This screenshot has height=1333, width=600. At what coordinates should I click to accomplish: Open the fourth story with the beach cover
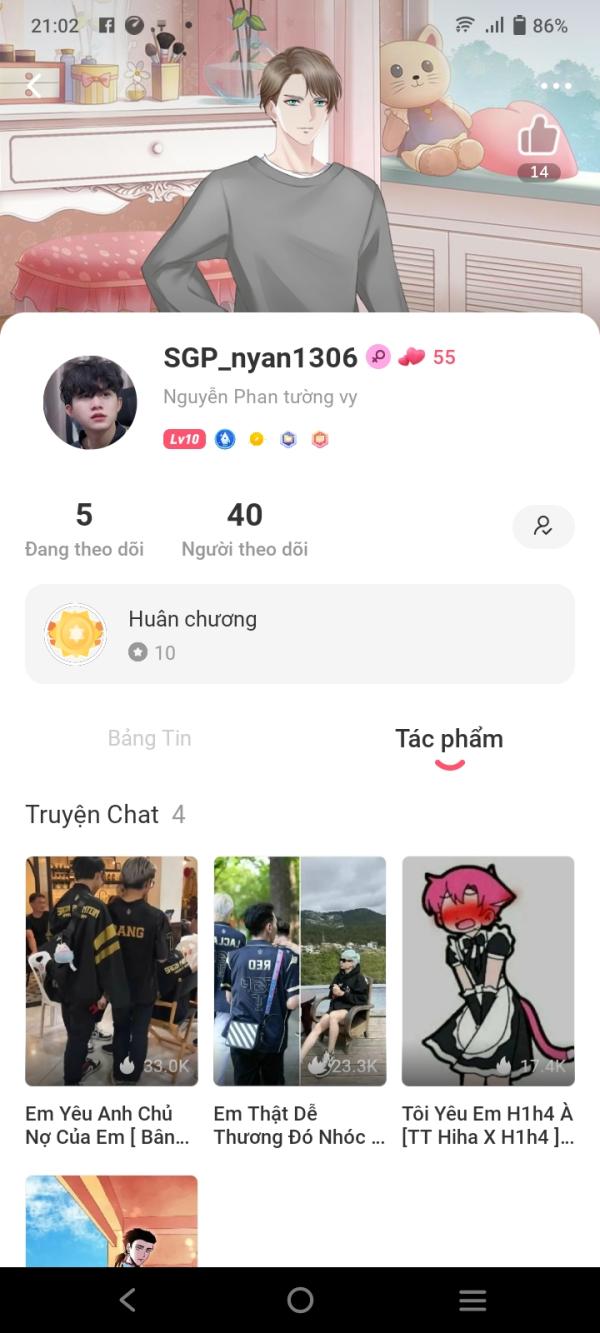(x=111, y=1220)
